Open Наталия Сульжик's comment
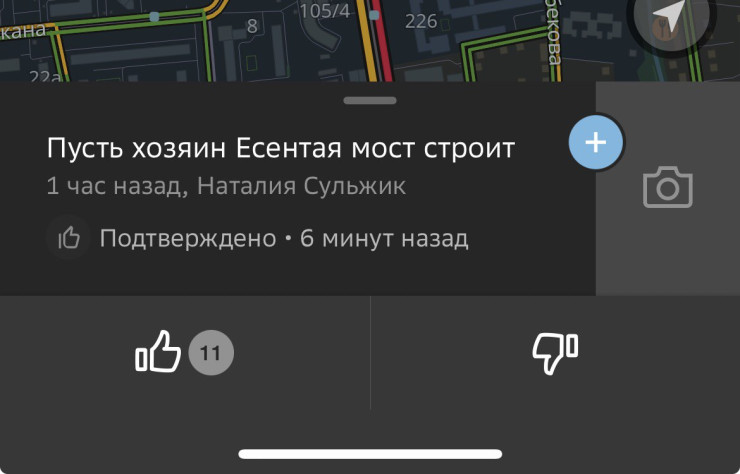Viewport: 740px width, 474px height. click(280, 150)
